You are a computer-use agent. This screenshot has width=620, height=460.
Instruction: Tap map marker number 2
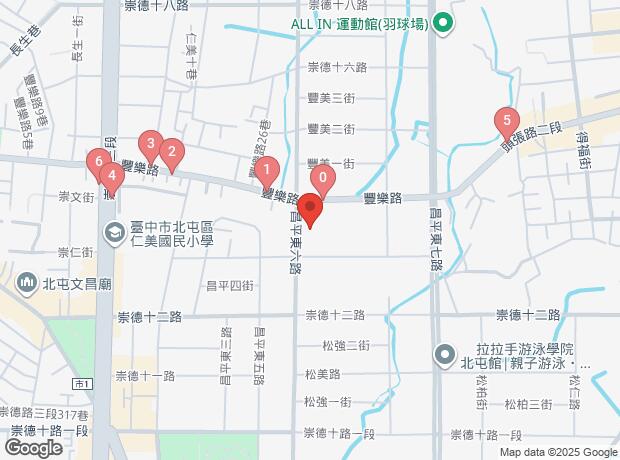[x=172, y=153]
